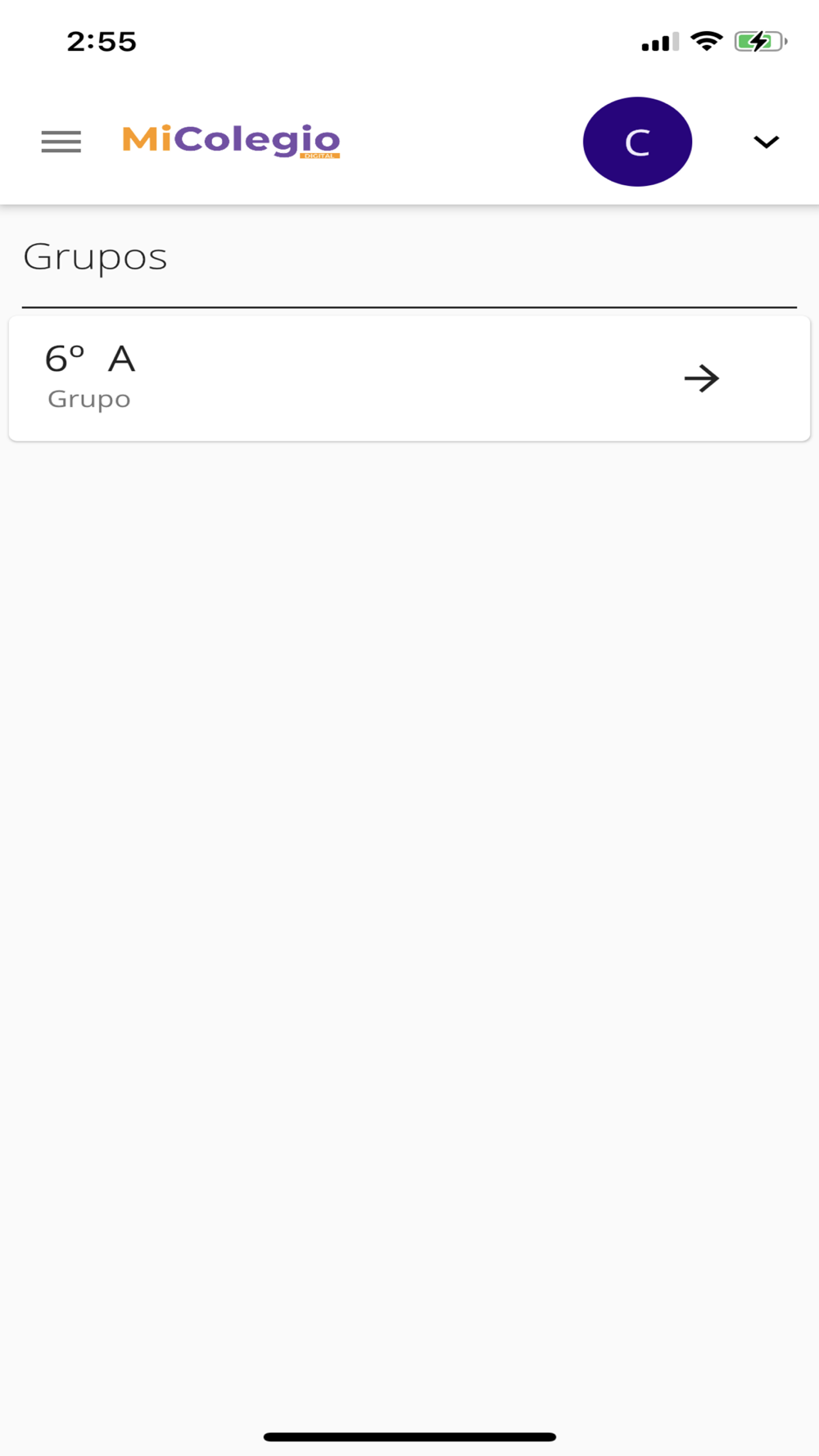Expand the account dropdown chevron
Image resolution: width=819 pixels, height=1456 pixels.
pyautogui.click(x=766, y=142)
